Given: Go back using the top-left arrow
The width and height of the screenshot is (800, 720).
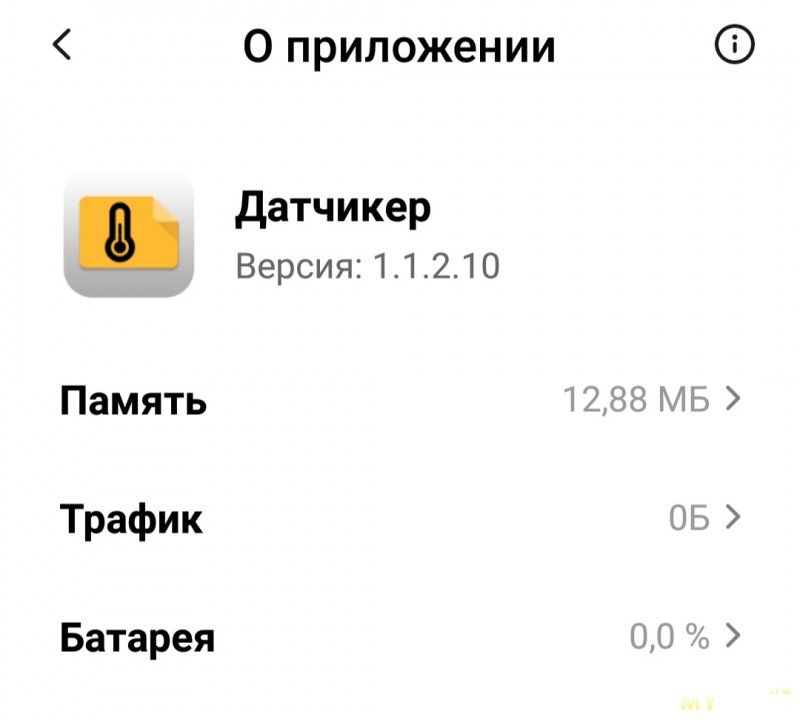Looking at the screenshot, I should coord(62,45).
